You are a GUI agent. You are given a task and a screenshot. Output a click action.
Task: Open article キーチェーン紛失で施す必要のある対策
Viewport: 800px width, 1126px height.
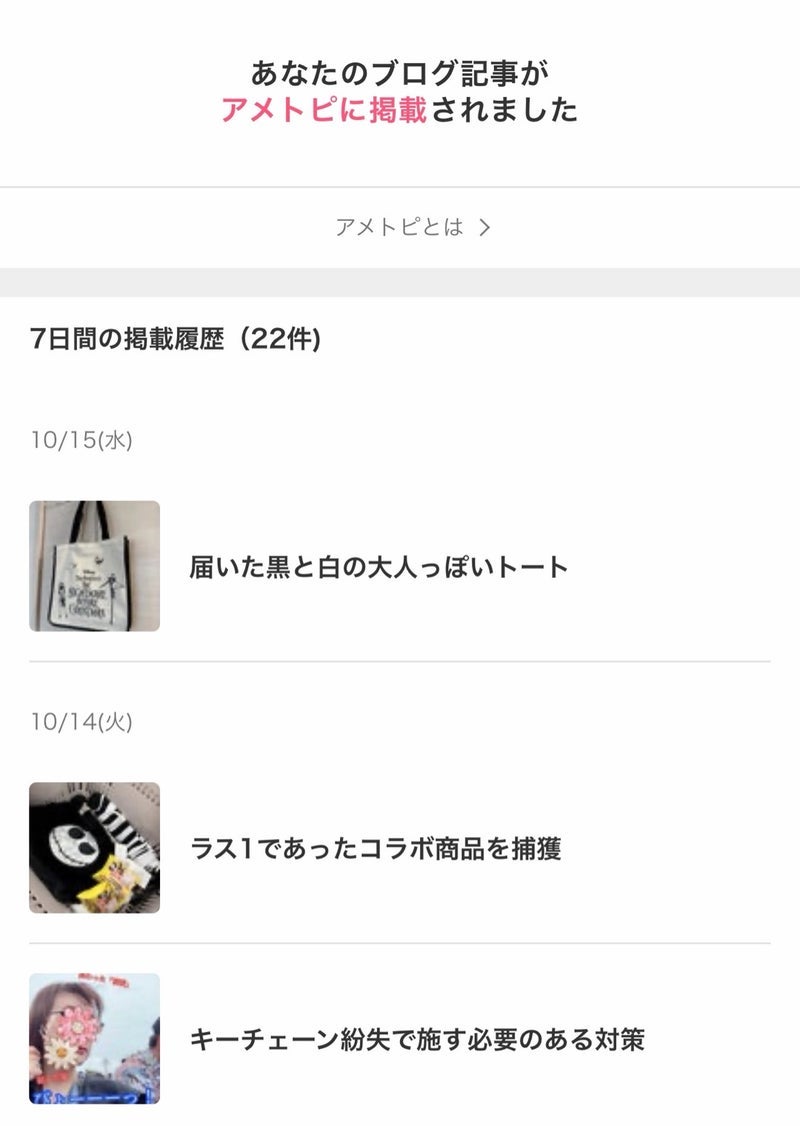pos(416,1039)
